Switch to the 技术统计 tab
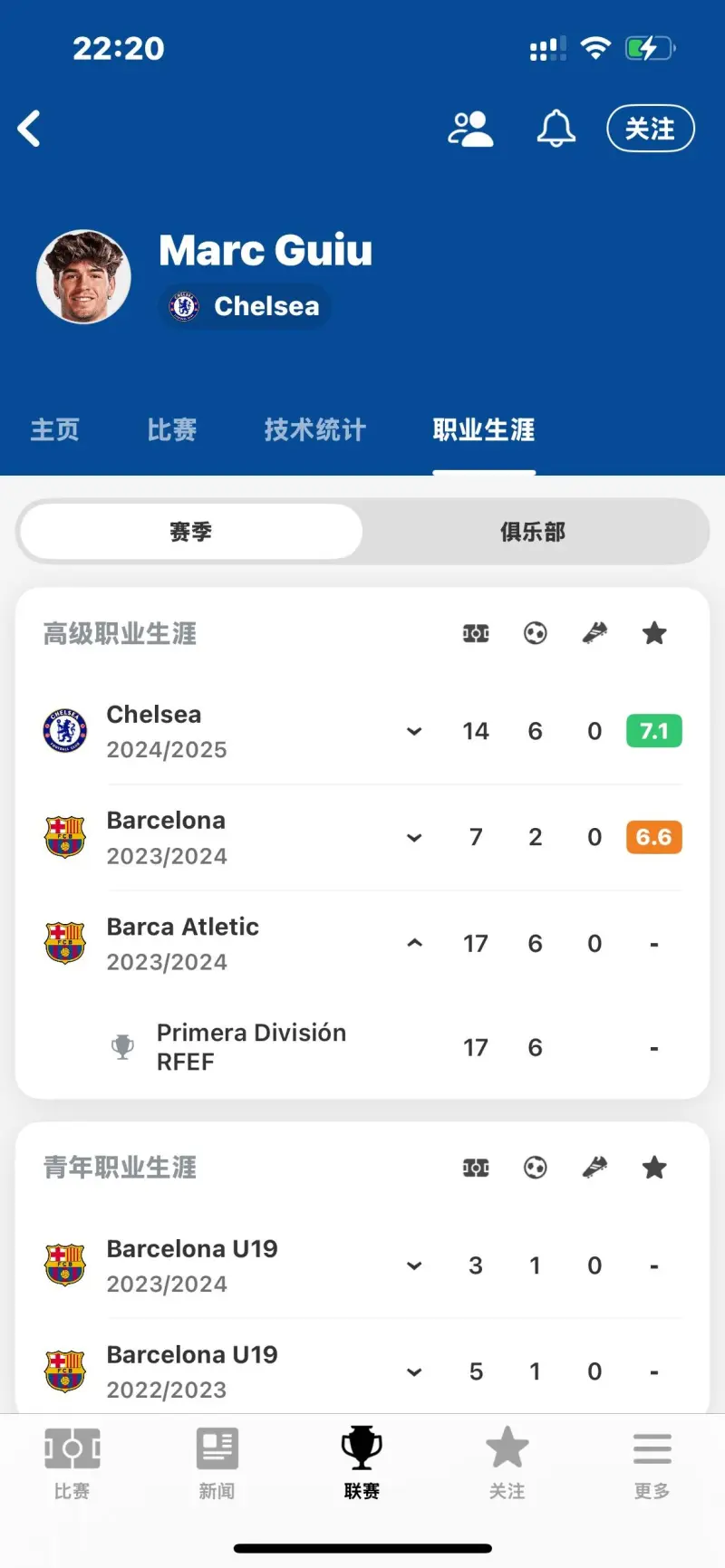The width and height of the screenshot is (725, 1568). click(x=315, y=429)
